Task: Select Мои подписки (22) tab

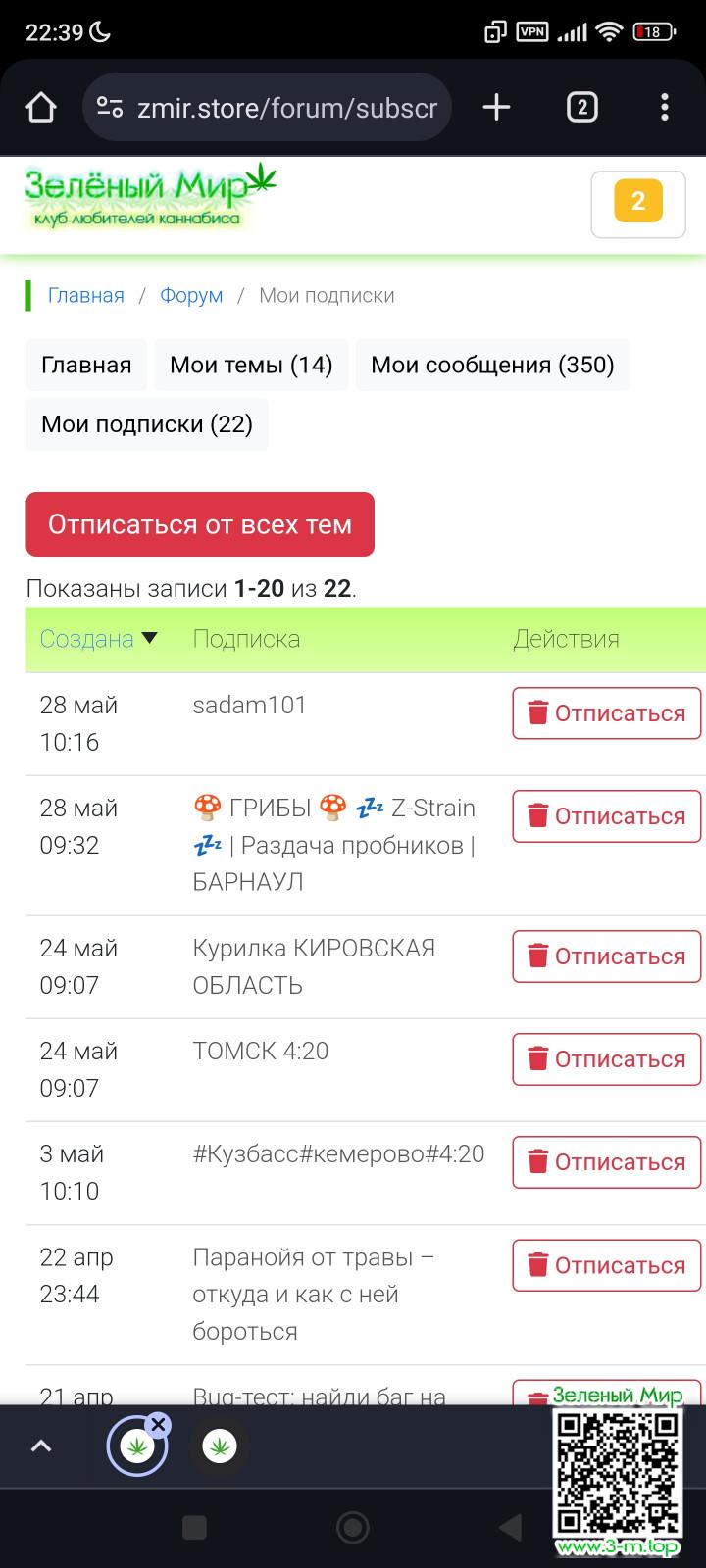Action: click(147, 424)
